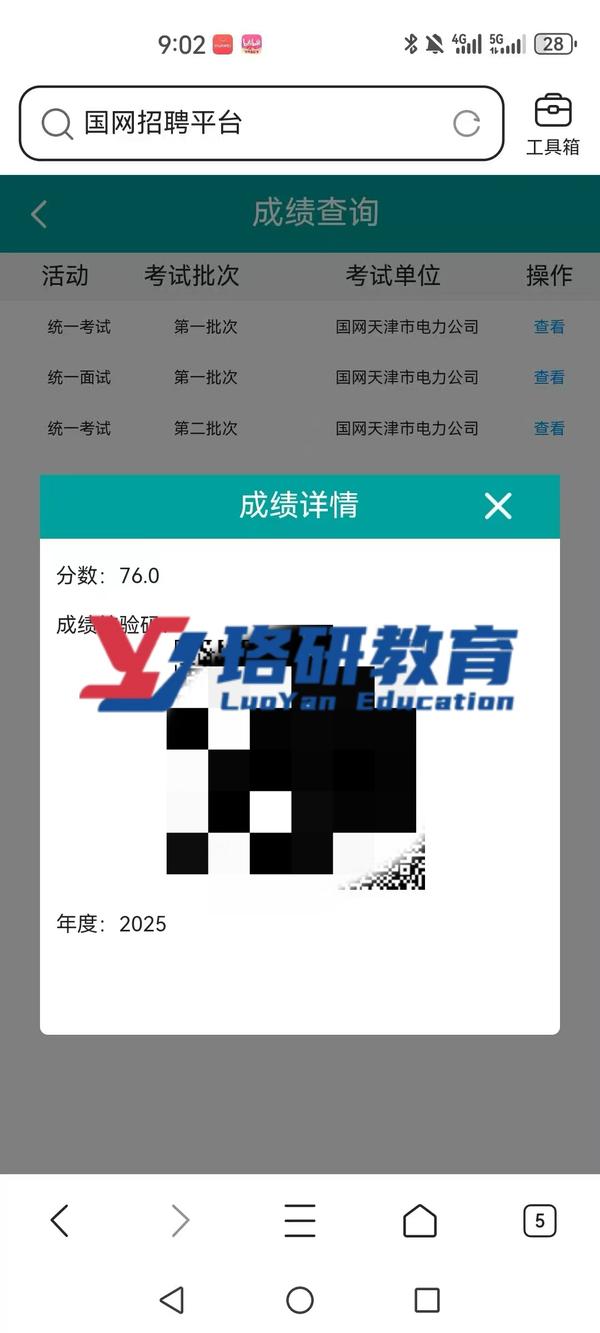Navigate back with the browser back arrow
Viewport: 600px width, 1333px height.
click(60, 1220)
